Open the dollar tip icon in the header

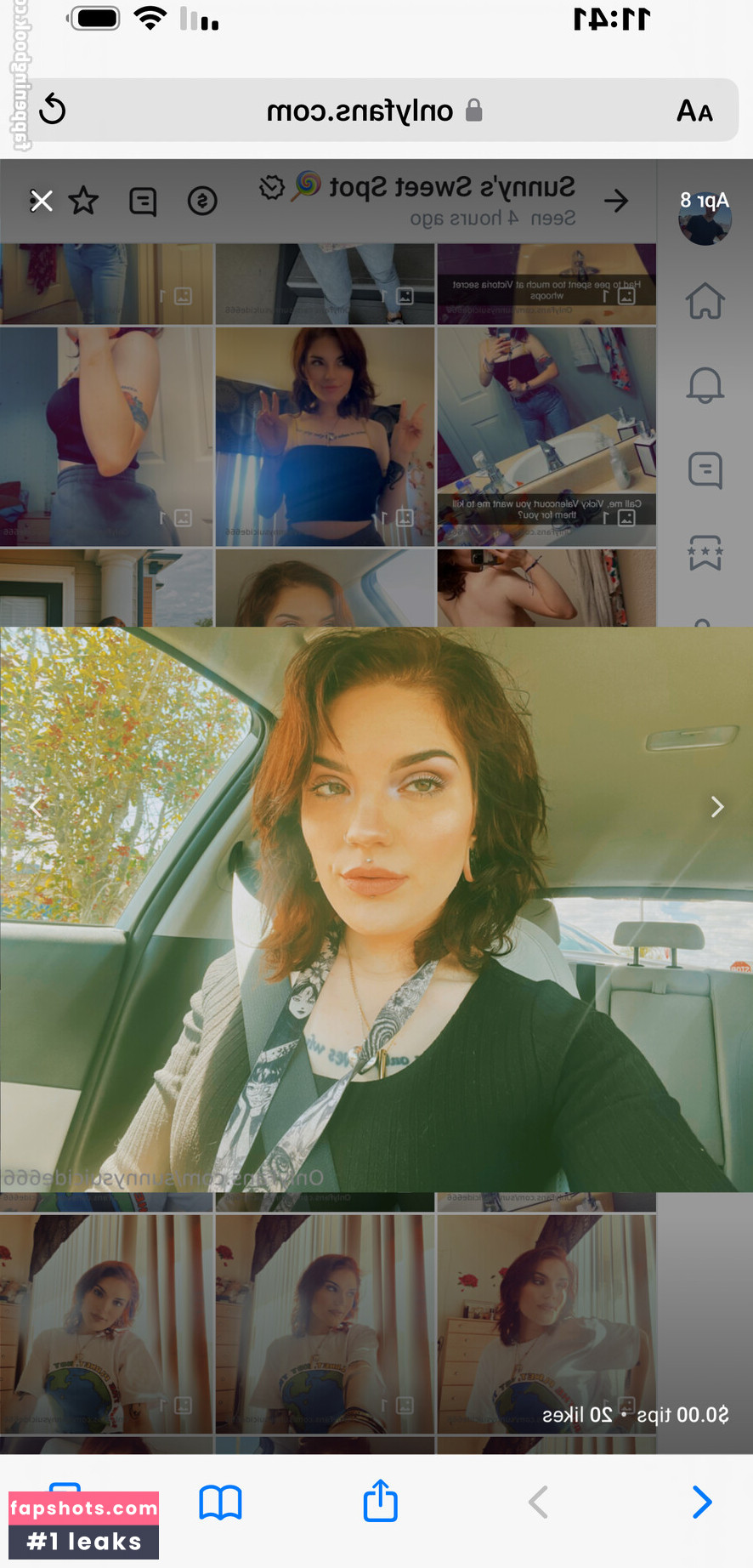coord(202,202)
